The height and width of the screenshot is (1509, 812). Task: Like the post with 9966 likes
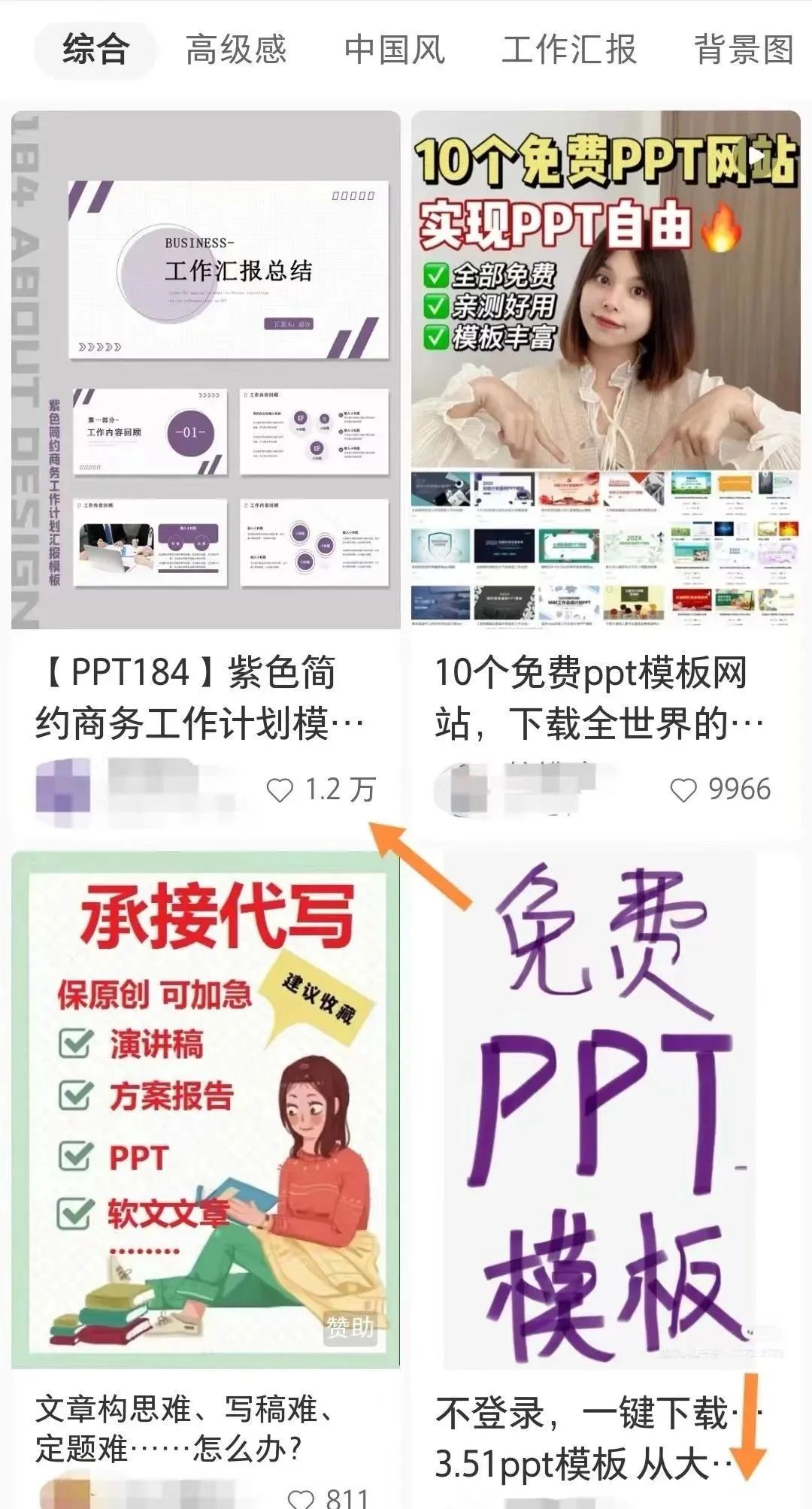coord(683,790)
